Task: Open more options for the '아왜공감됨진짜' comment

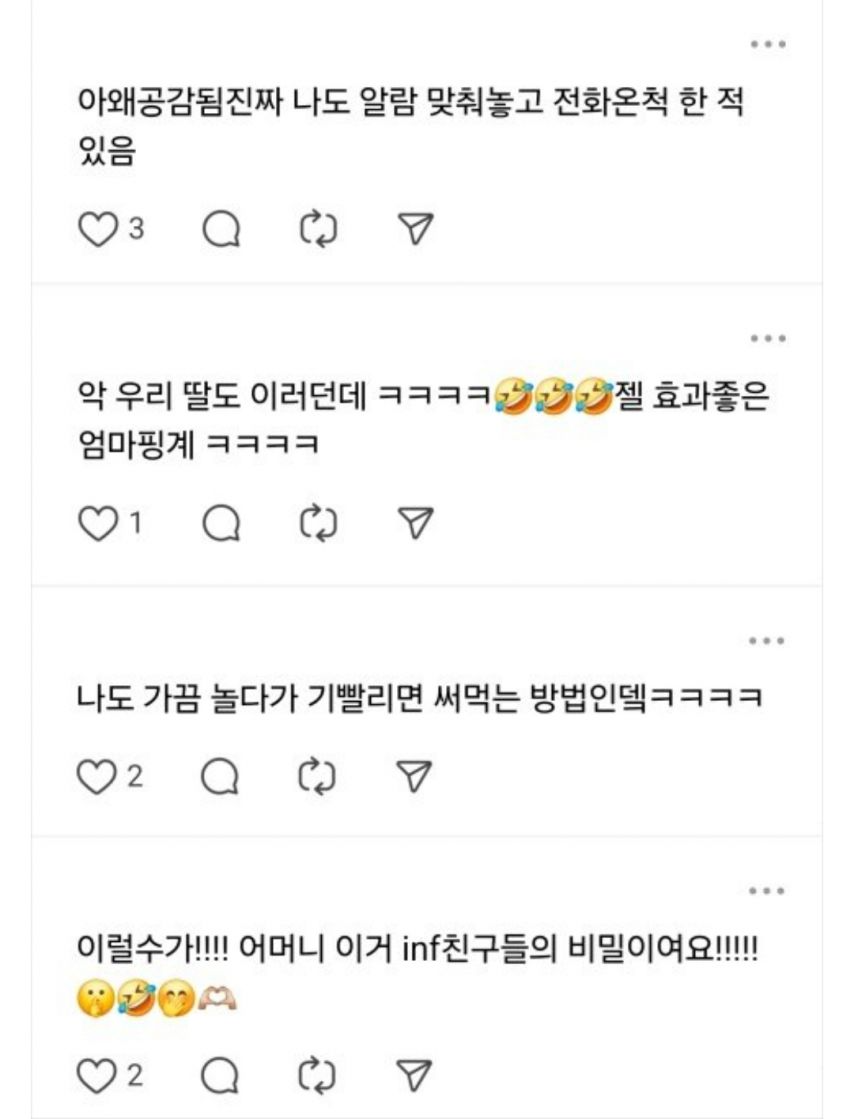Action: click(x=767, y=45)
